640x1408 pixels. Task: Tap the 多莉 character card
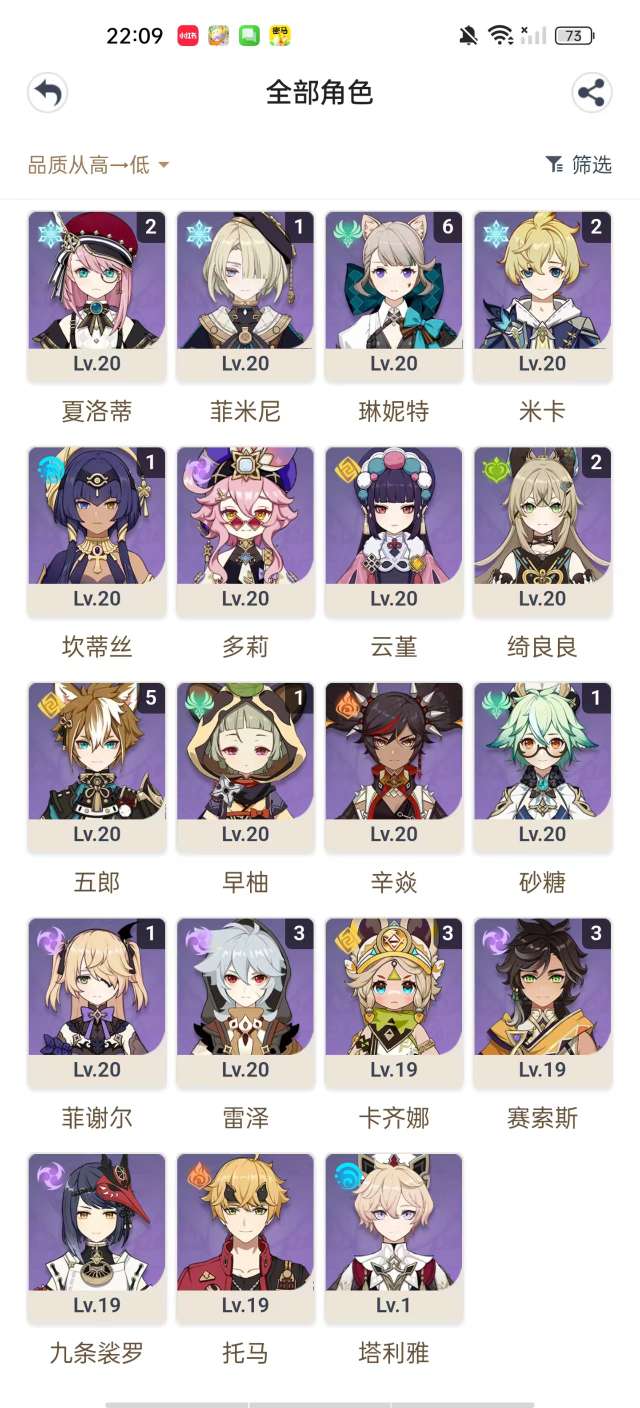(245, 531)
